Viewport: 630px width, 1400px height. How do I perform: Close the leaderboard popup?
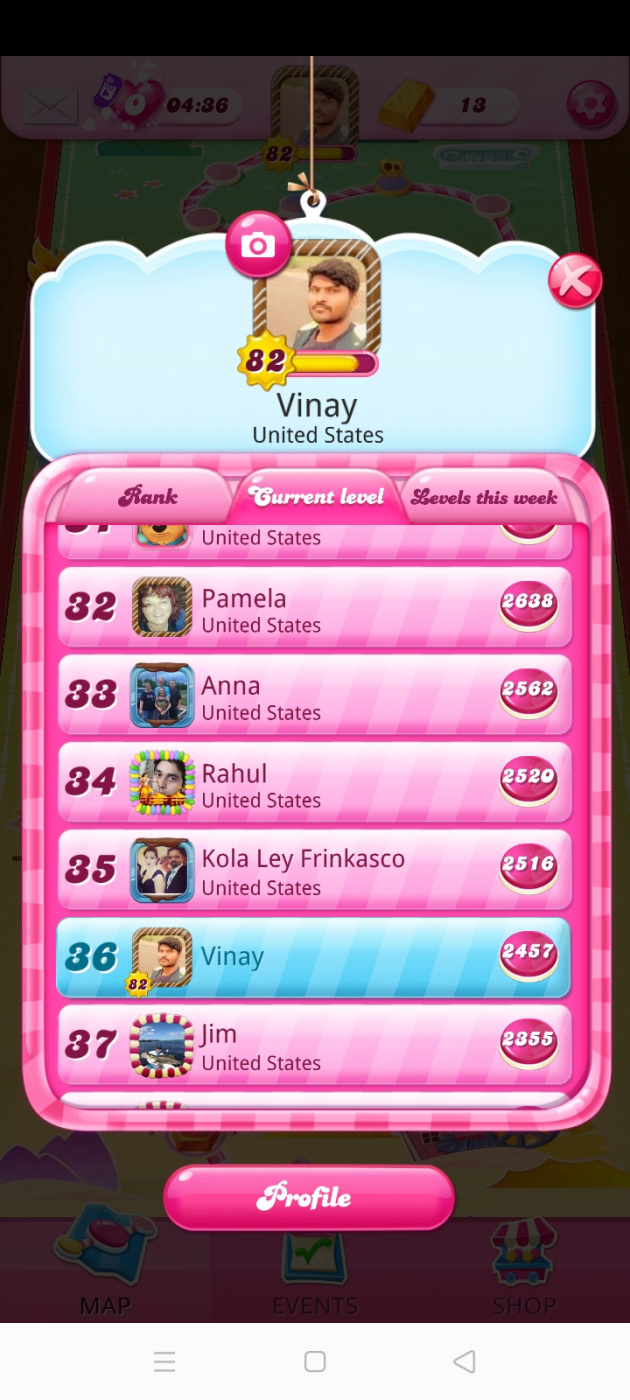pyautogui.click(x=575, y=281)
